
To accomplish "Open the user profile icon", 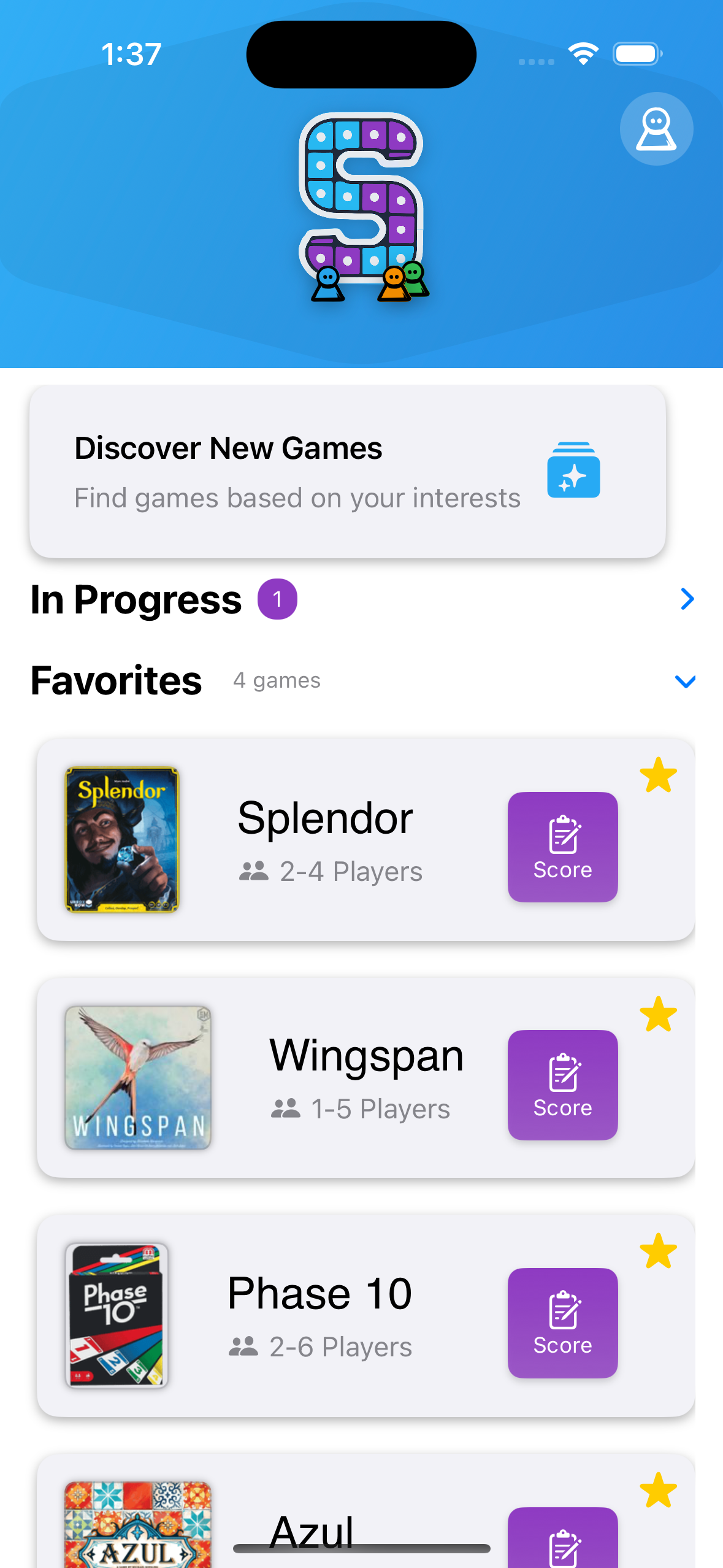I will [x=656, y=128].
